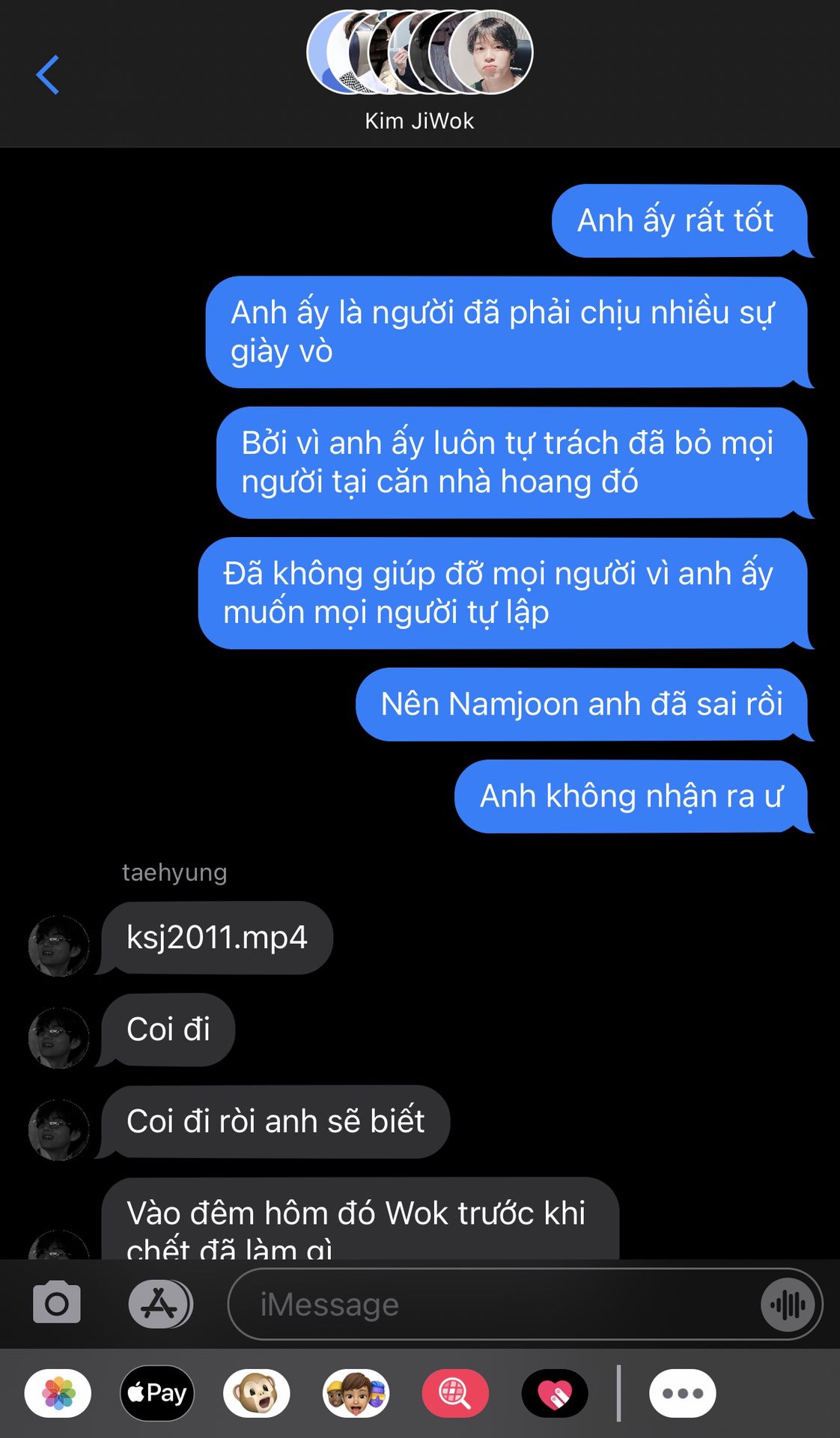The height and width of the screenshot is (1438, 840).
Task: Toggle the App Store apps drawer
Action: (159, 1303)
